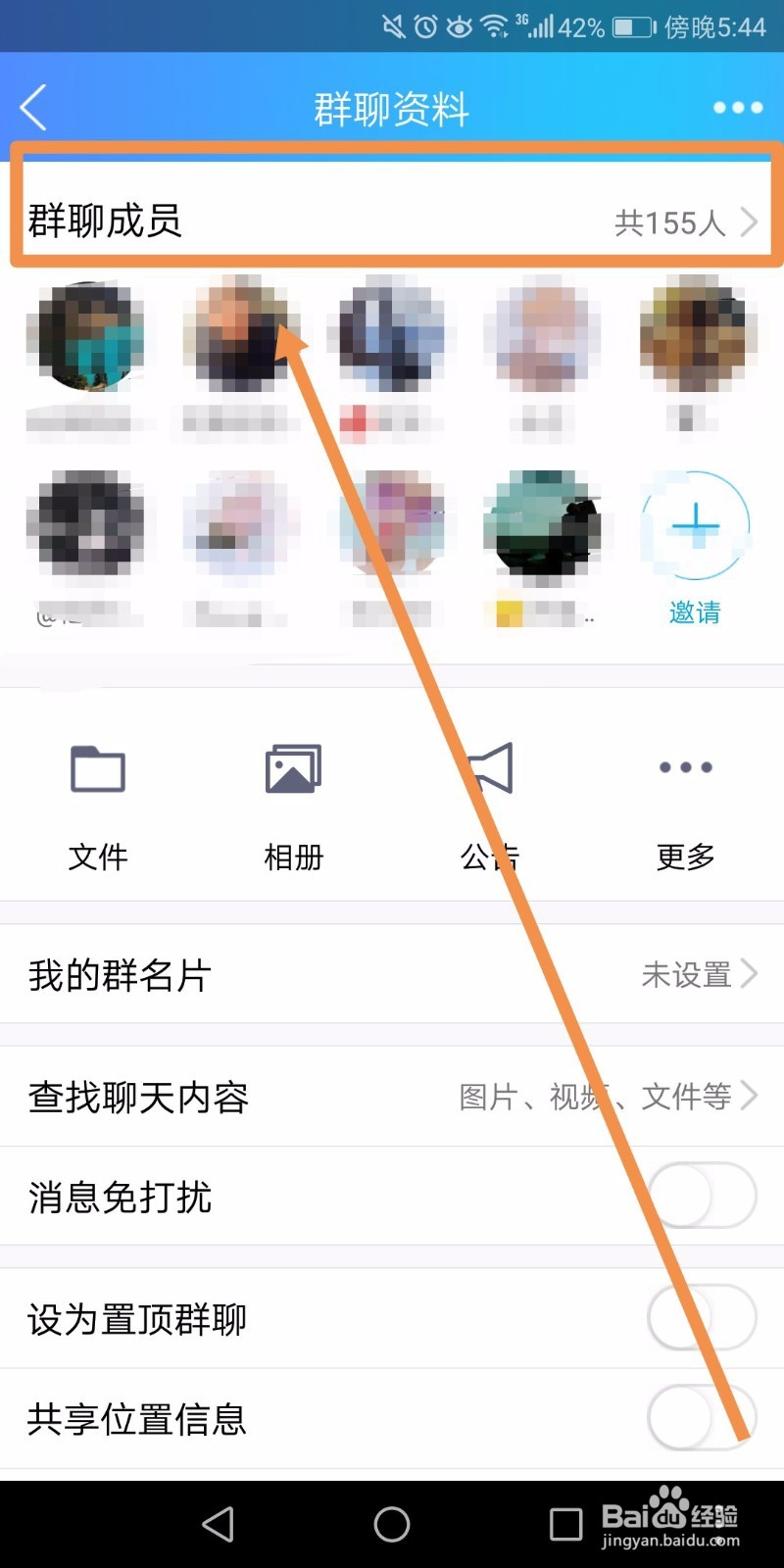Open 我的群名片 setting
The width and height of the screenshot is (784, 1568).
(392, 974)
